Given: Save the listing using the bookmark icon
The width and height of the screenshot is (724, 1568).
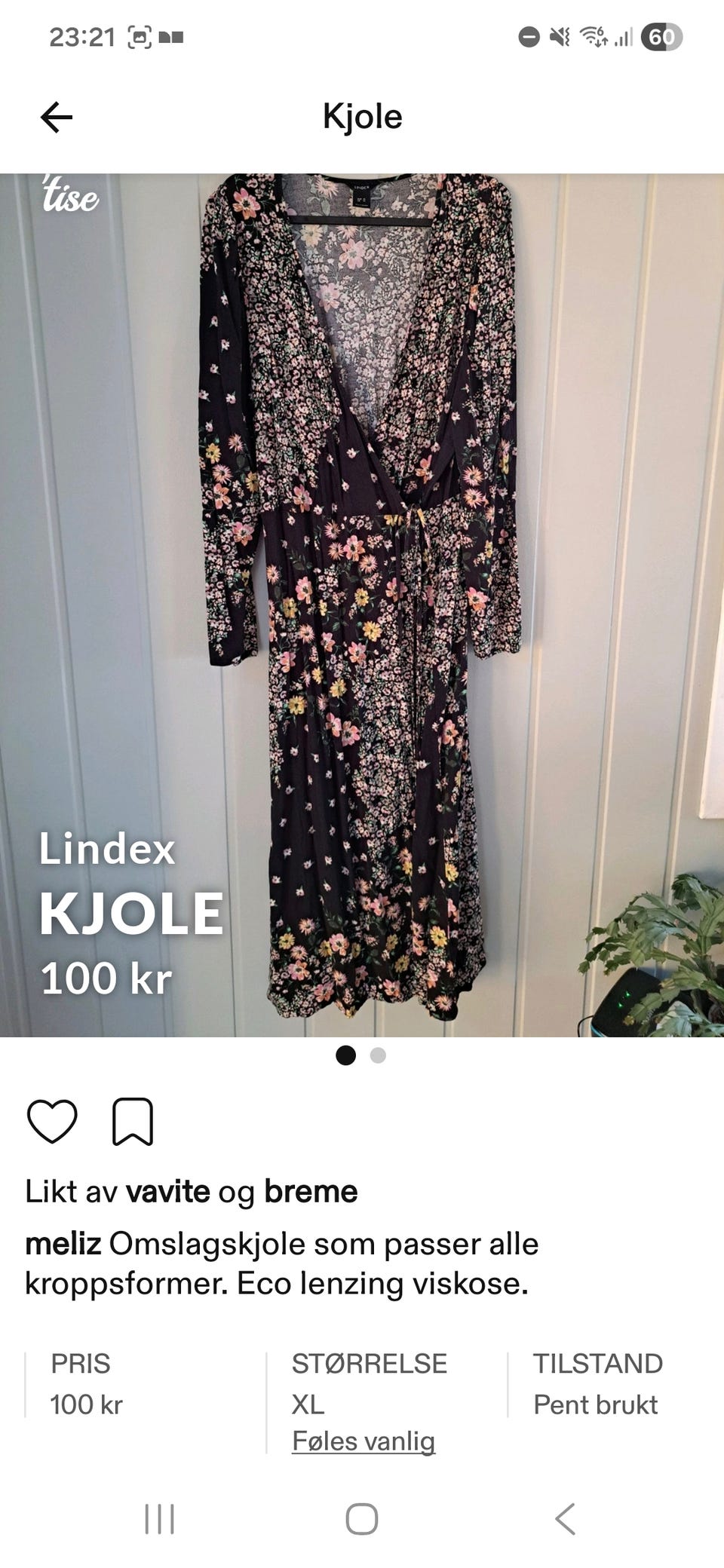Looking at the screenshot, I should pyautogui.click(x=134, y=1121).
